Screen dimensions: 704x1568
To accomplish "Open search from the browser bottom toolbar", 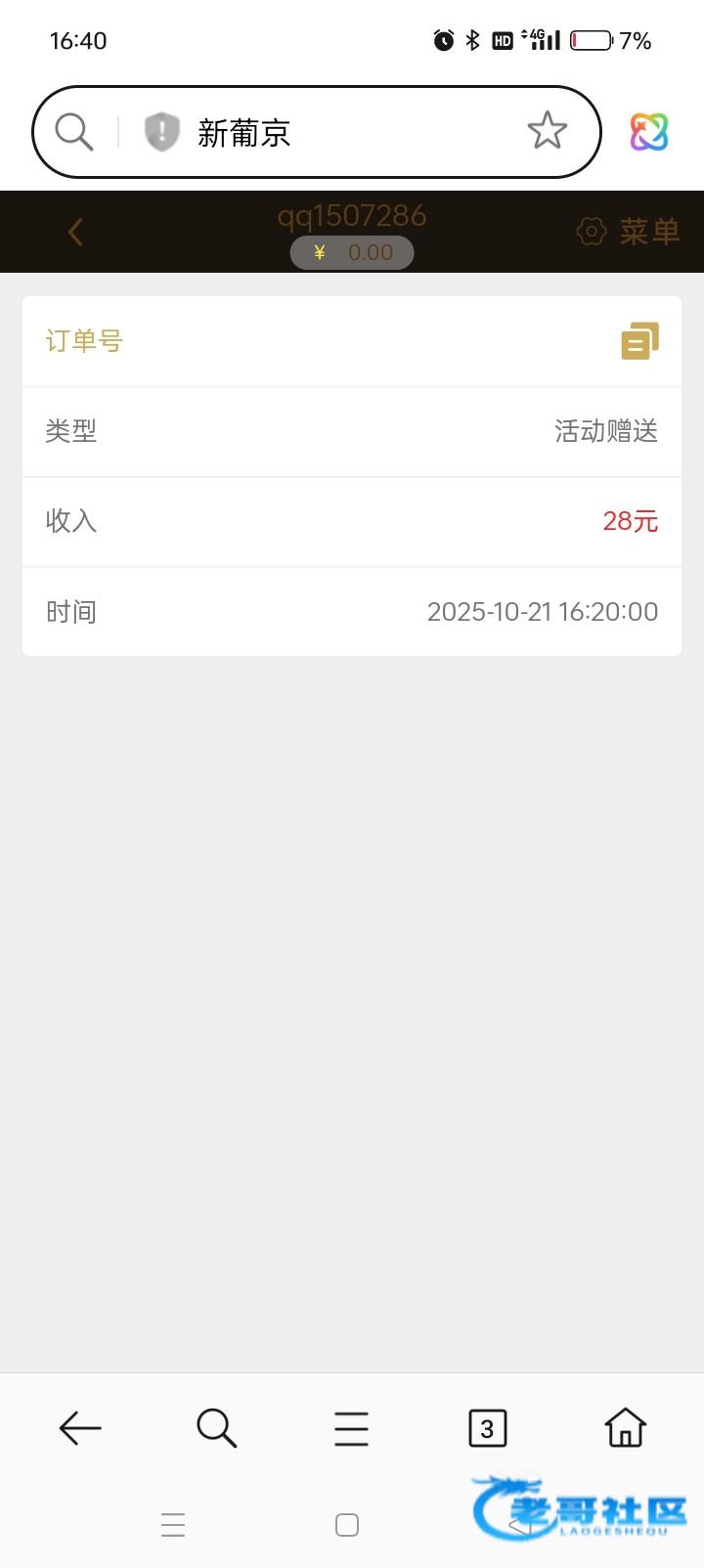I will (x=216, y=1428).
